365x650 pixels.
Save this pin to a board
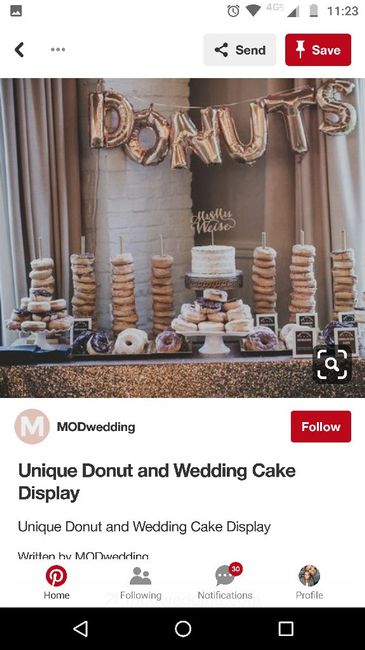[318, 50]
